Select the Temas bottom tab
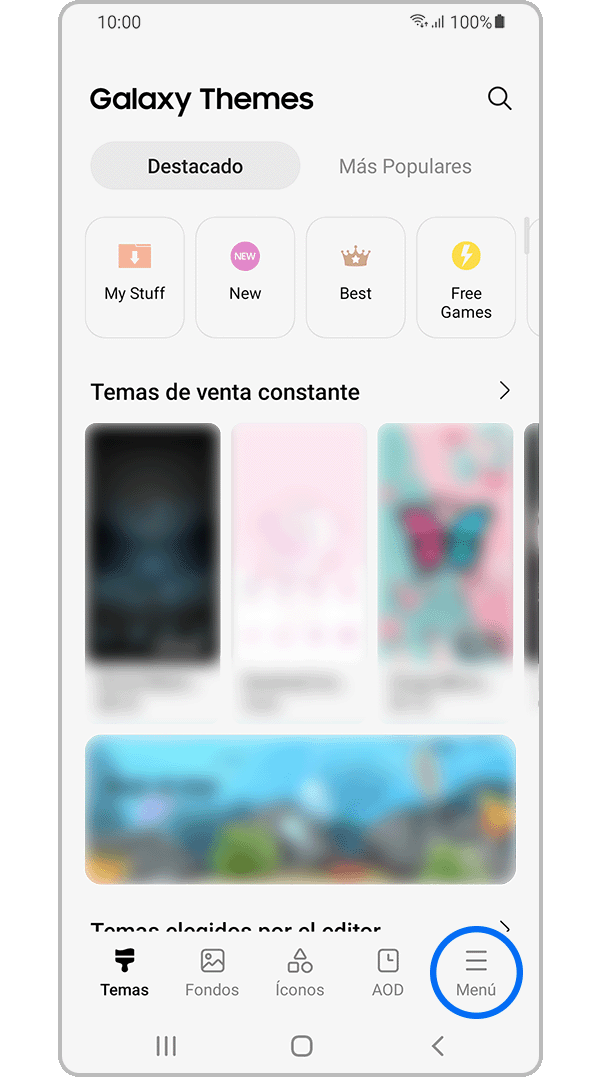Screen dimensions: 600x1077 point(125,973)
